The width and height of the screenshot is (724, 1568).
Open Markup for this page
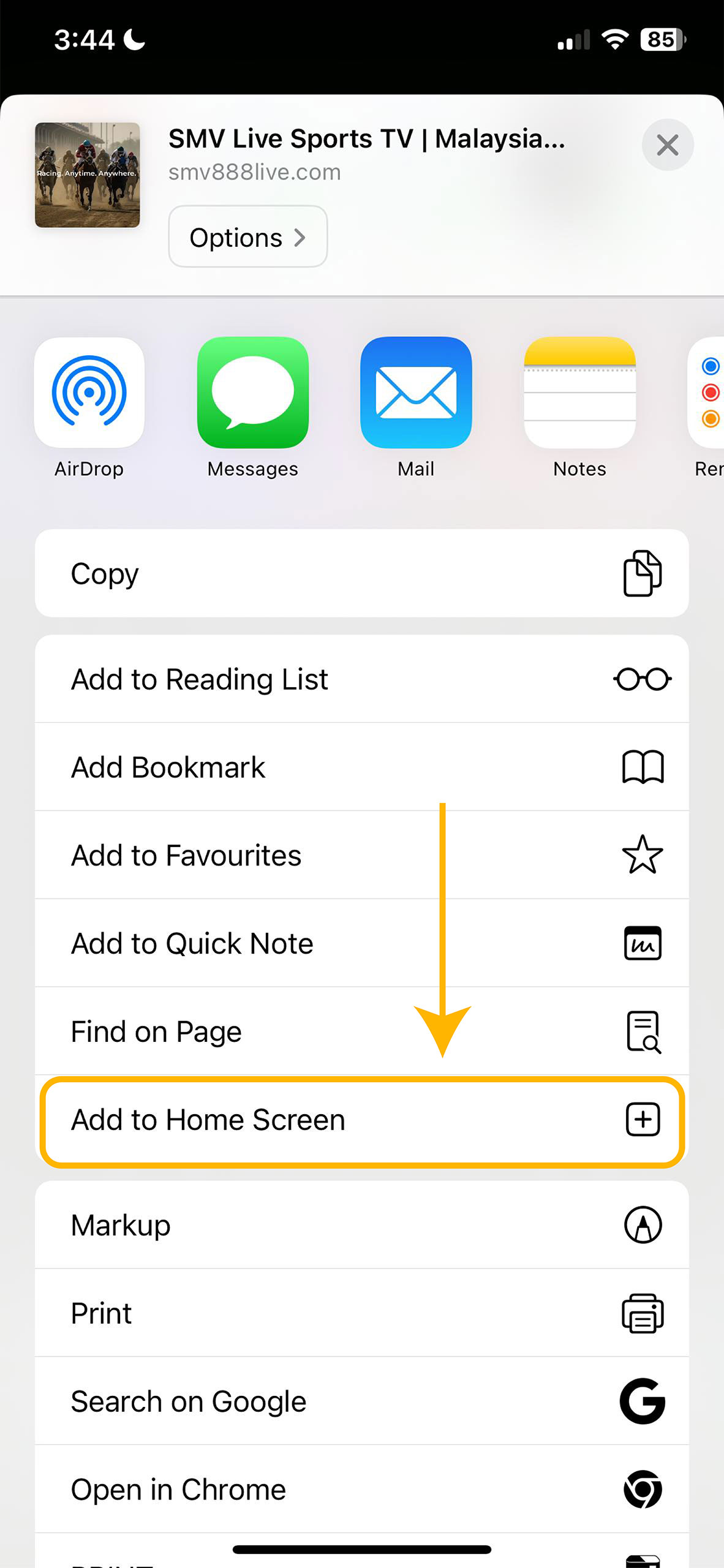[361, 1225]
